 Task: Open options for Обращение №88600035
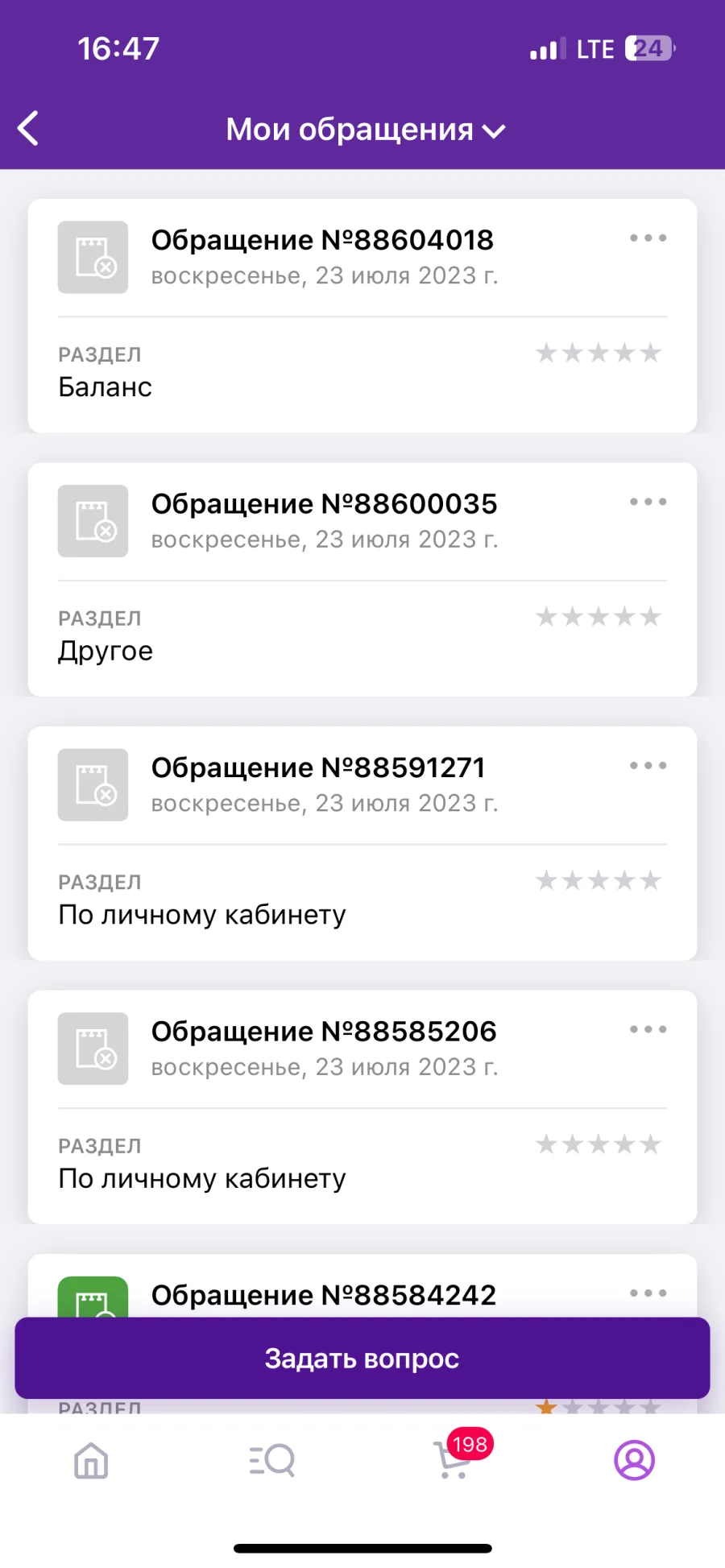(x=648, y=502)
